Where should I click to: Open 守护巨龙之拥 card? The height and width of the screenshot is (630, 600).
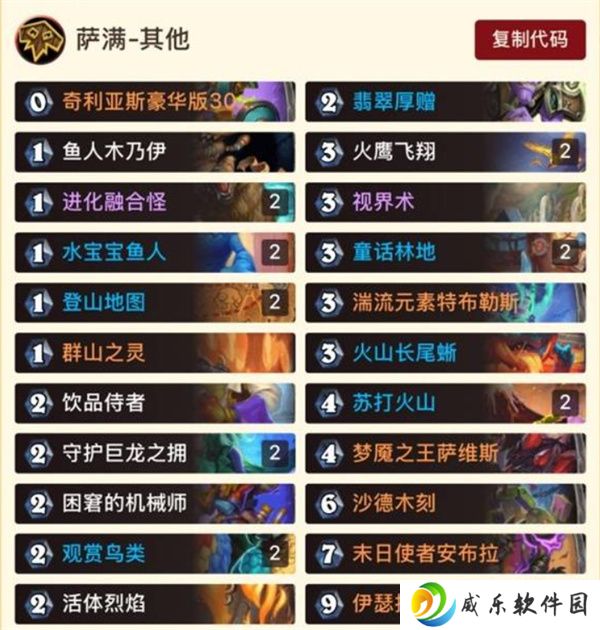tap(155, 453)
